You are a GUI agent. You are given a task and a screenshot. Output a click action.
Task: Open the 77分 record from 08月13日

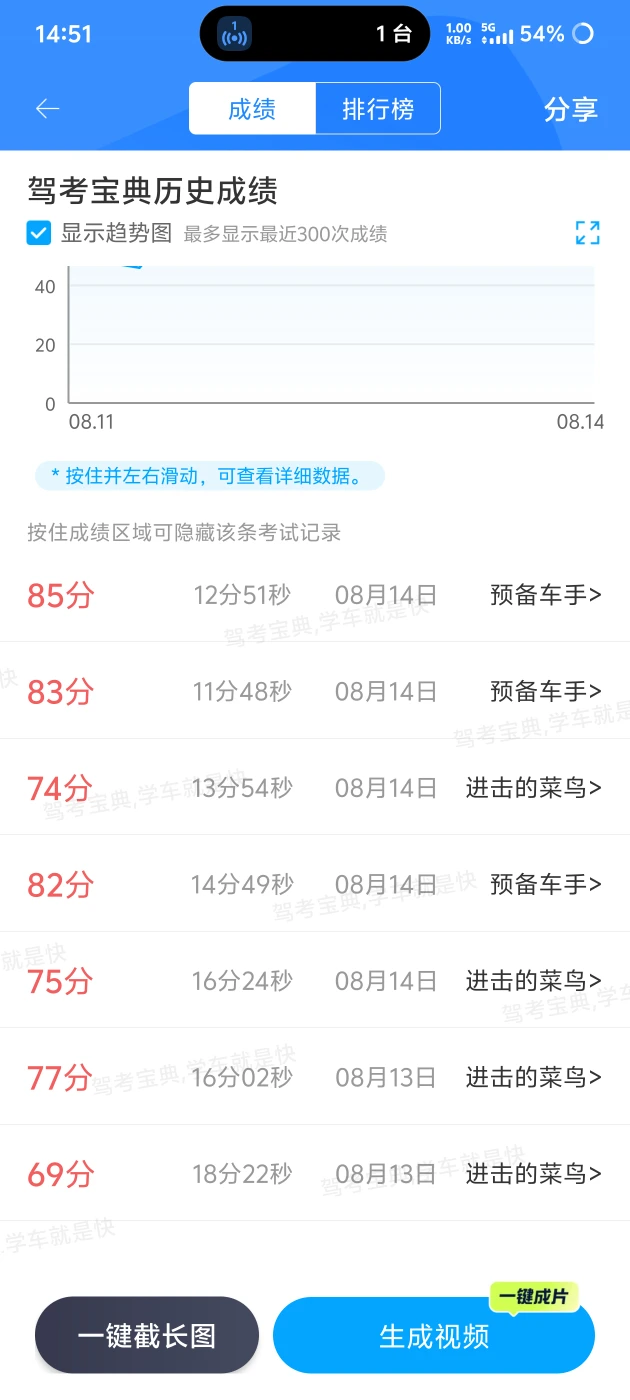tap(315, 1077)
